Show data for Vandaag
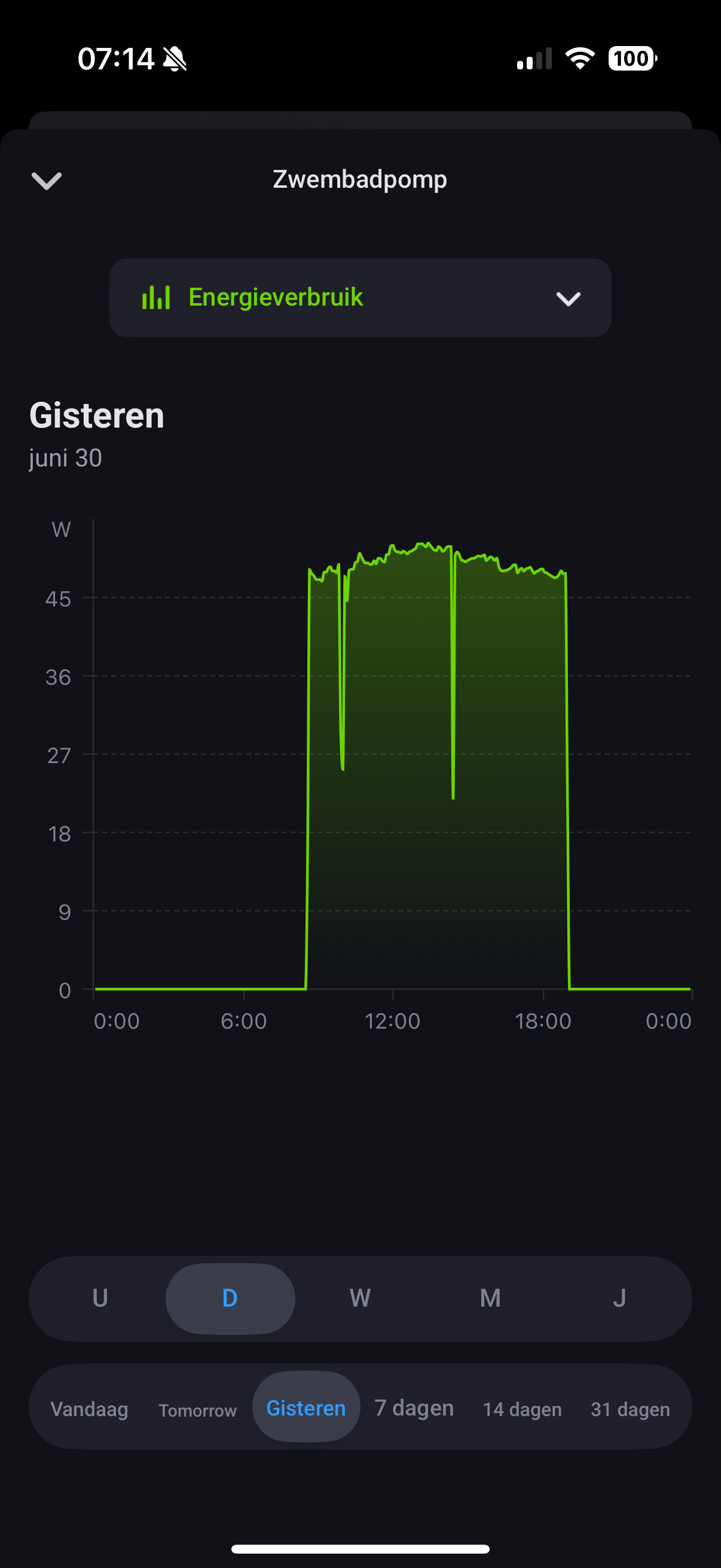The height and width of the screenshot is (1568, 721). coord(90,1409)
